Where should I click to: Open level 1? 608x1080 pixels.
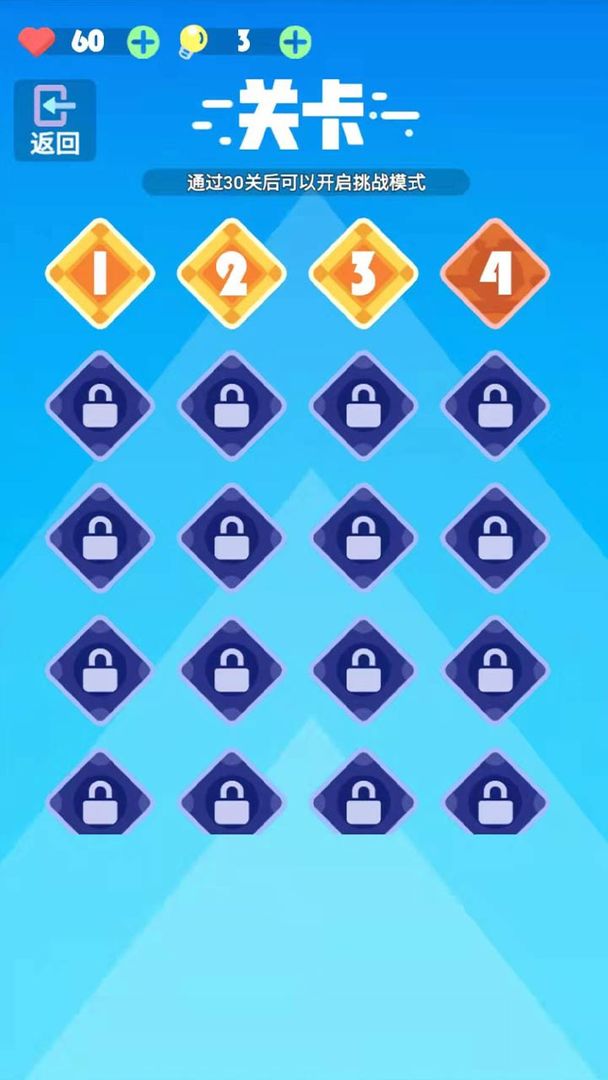pos(100,273)
